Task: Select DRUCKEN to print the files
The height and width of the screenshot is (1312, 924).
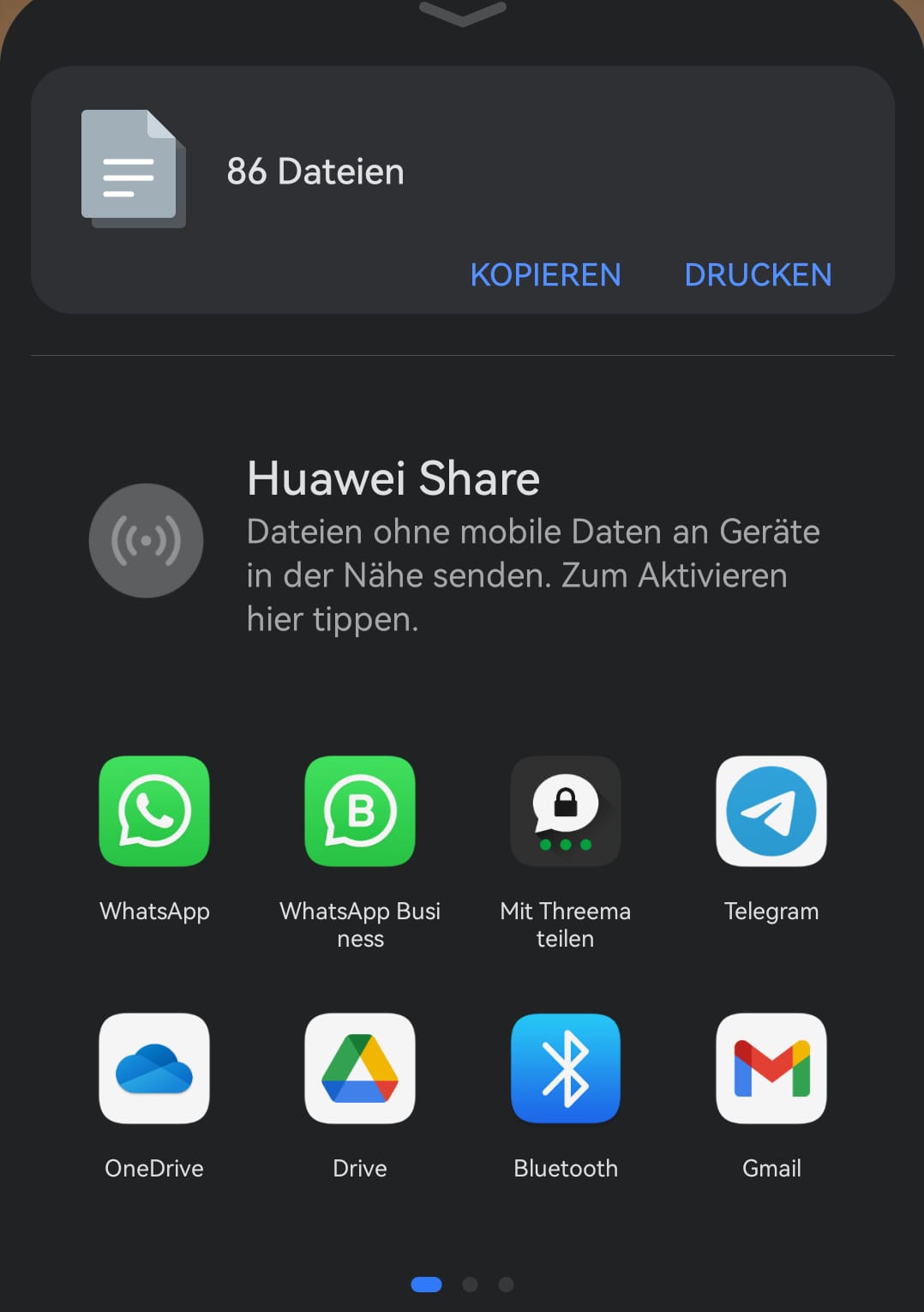Action: 758,275
